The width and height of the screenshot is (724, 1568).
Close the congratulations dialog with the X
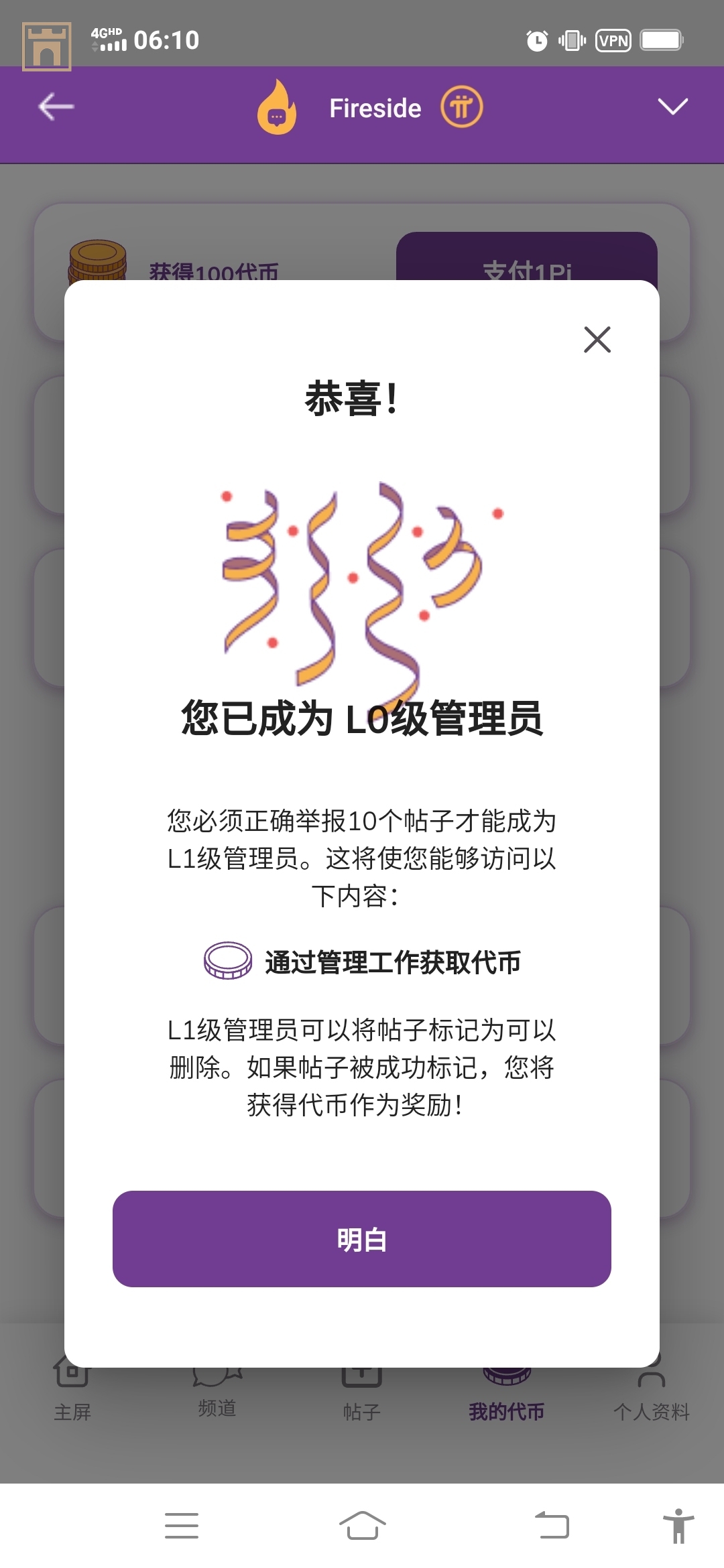(x=597, y=339)
